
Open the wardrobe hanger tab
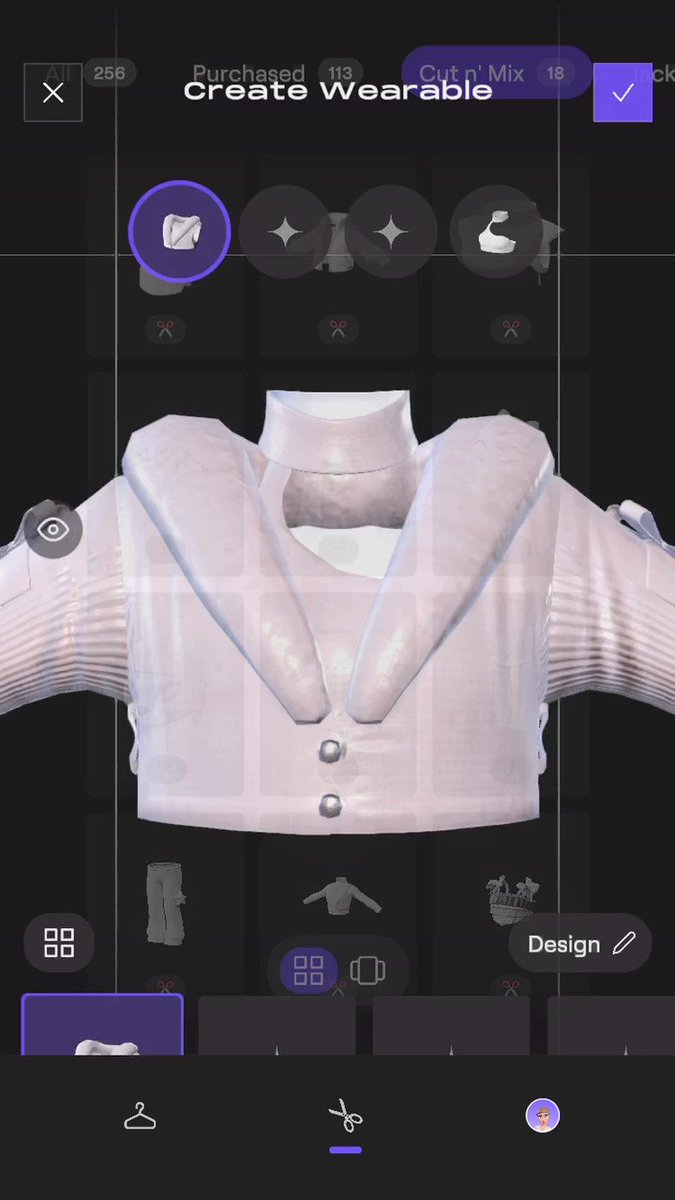[x=140, y=1115]
